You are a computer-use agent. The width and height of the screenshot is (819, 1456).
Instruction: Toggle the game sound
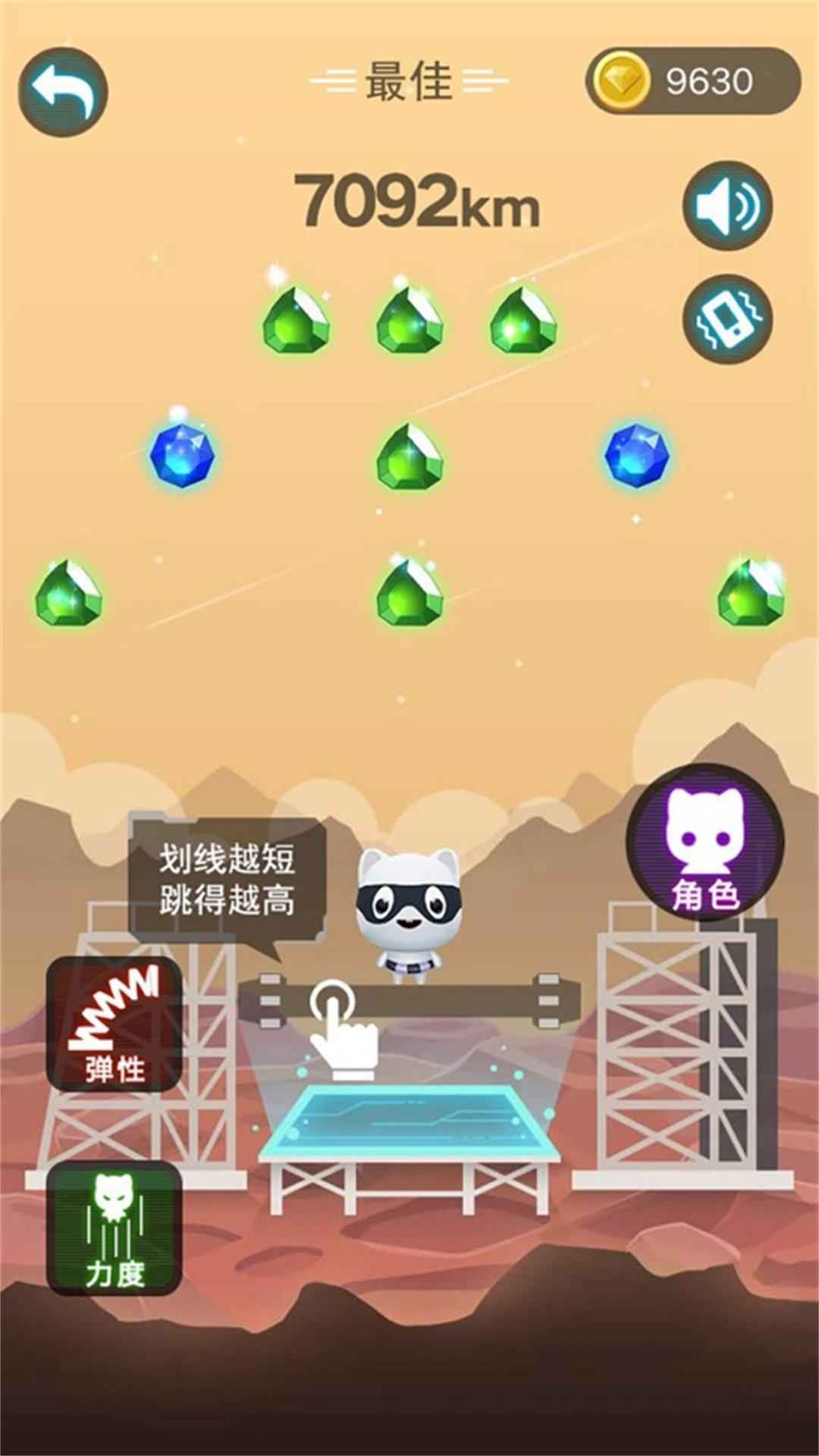[727, 206]
